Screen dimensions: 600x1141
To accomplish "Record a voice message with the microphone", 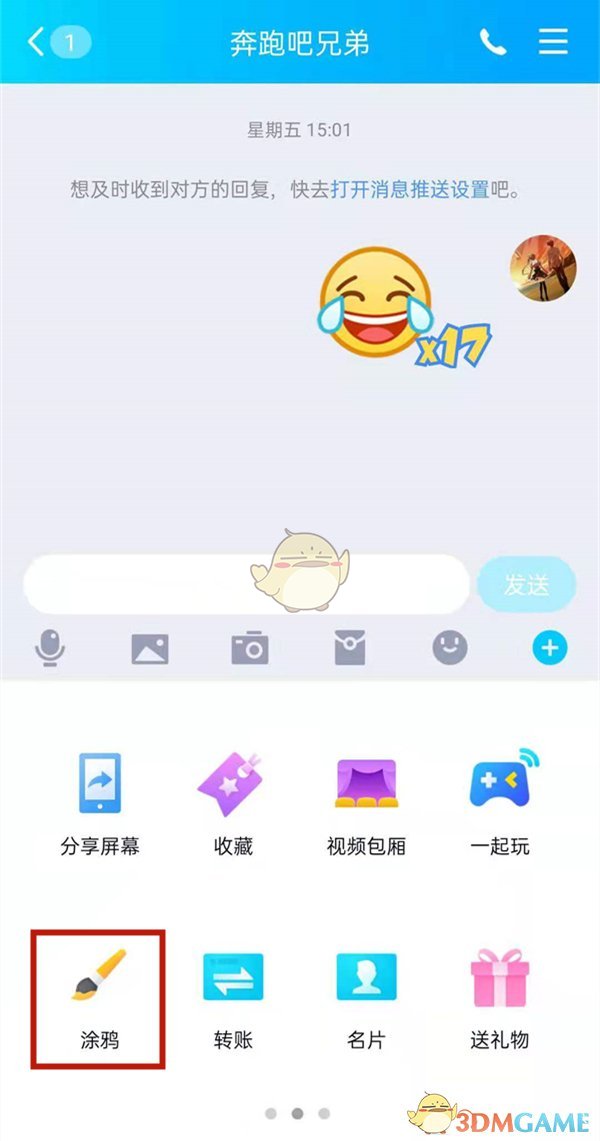I will tap(49, 649).
